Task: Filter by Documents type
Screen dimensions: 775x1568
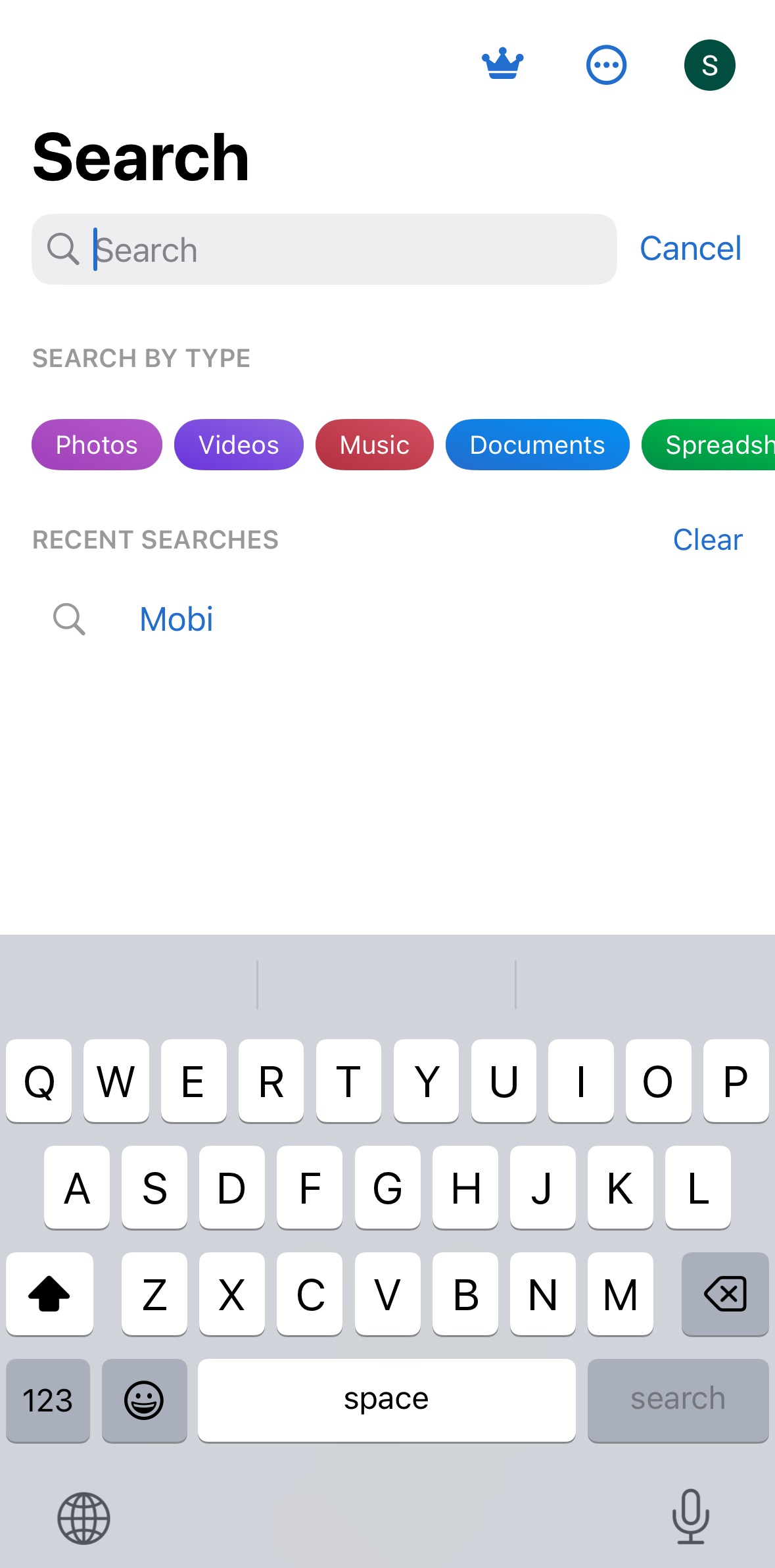Action: (537, 445)
